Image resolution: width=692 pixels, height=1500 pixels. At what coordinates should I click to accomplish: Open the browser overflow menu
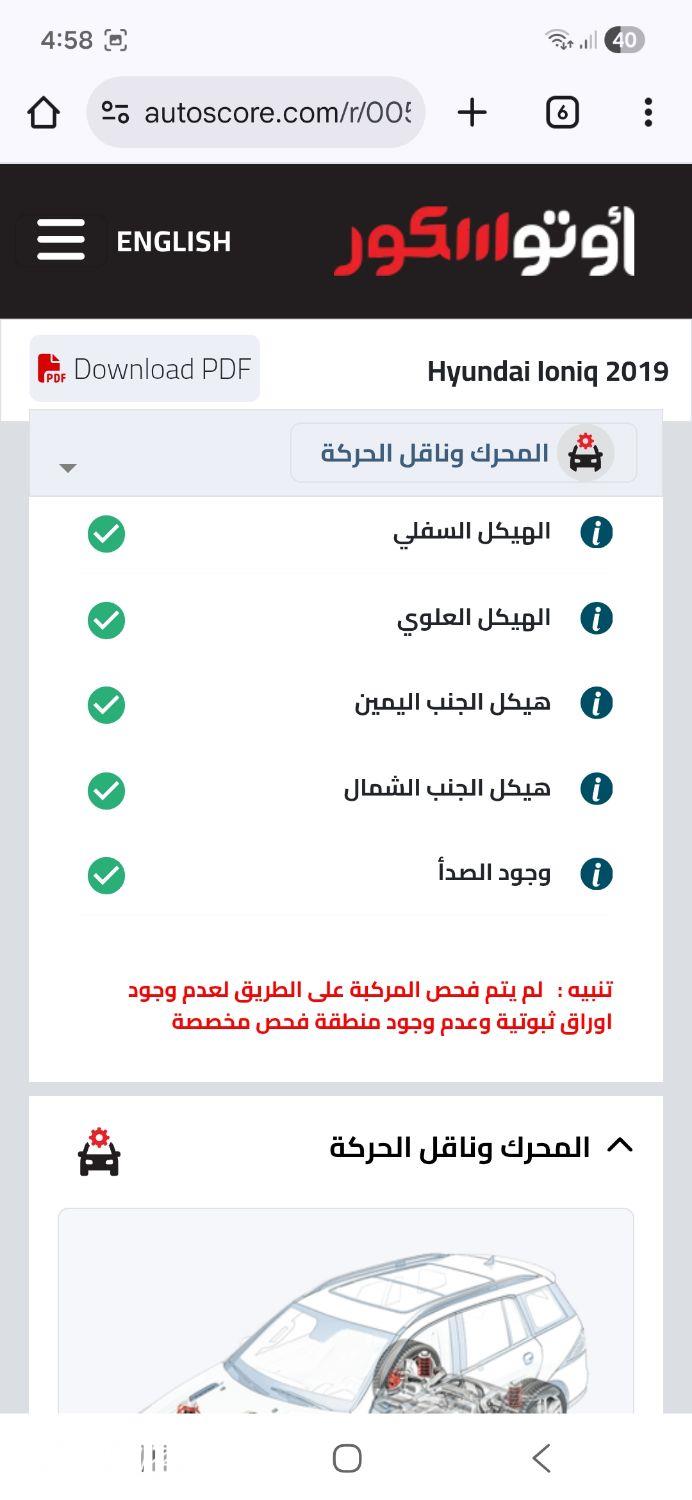(648, 113)
